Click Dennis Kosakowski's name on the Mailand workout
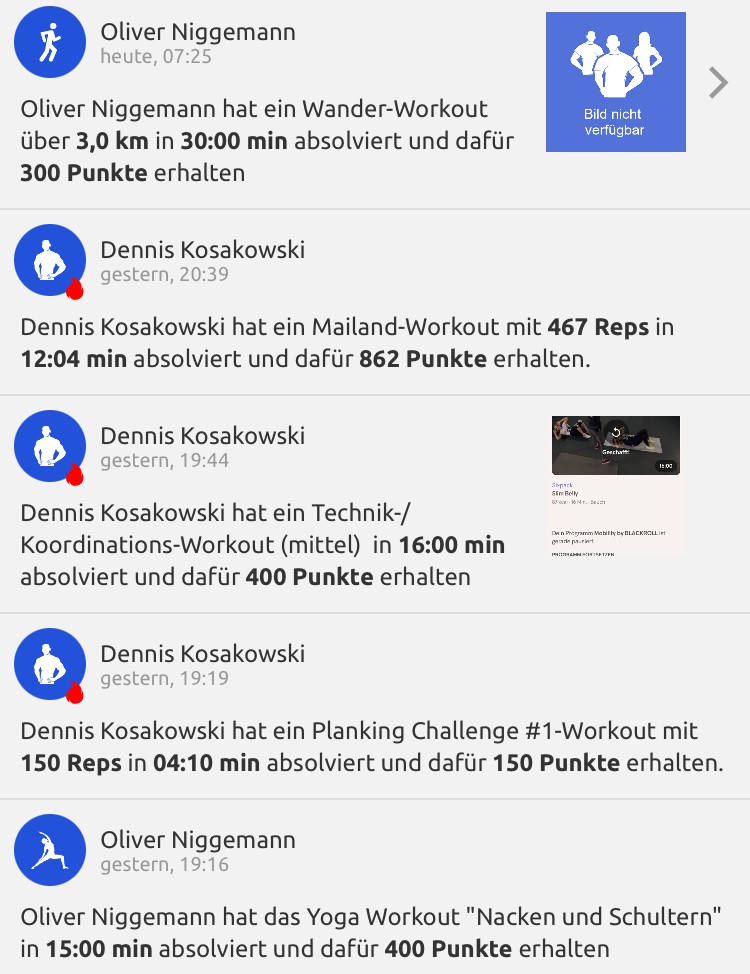 202,249
